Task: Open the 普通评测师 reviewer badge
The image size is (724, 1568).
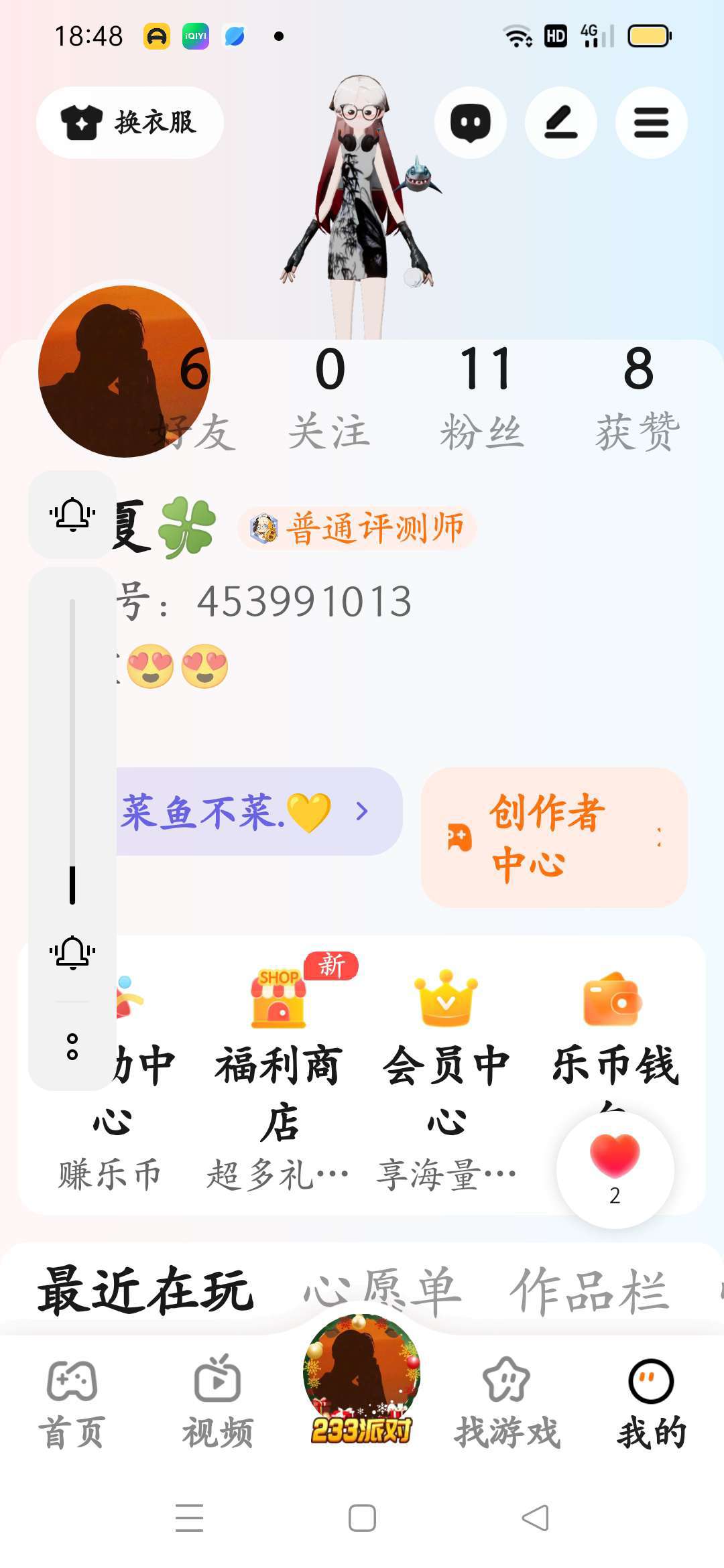Action: click(357, 528)
